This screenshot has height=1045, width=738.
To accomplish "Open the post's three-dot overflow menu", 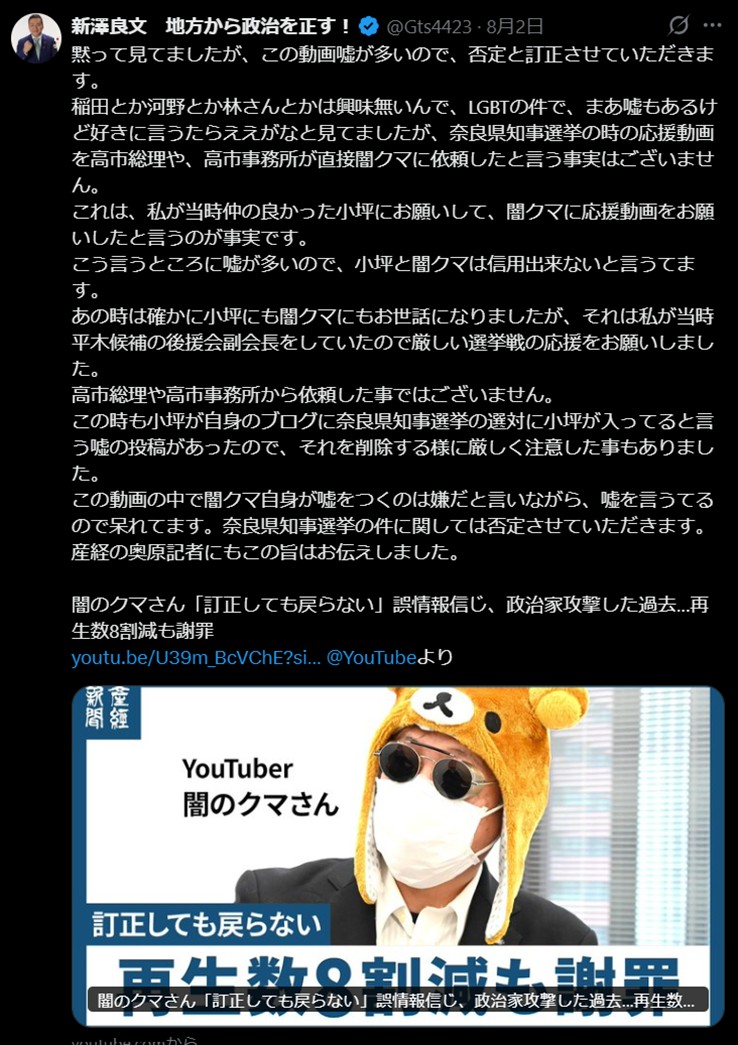I will (712, 26).
